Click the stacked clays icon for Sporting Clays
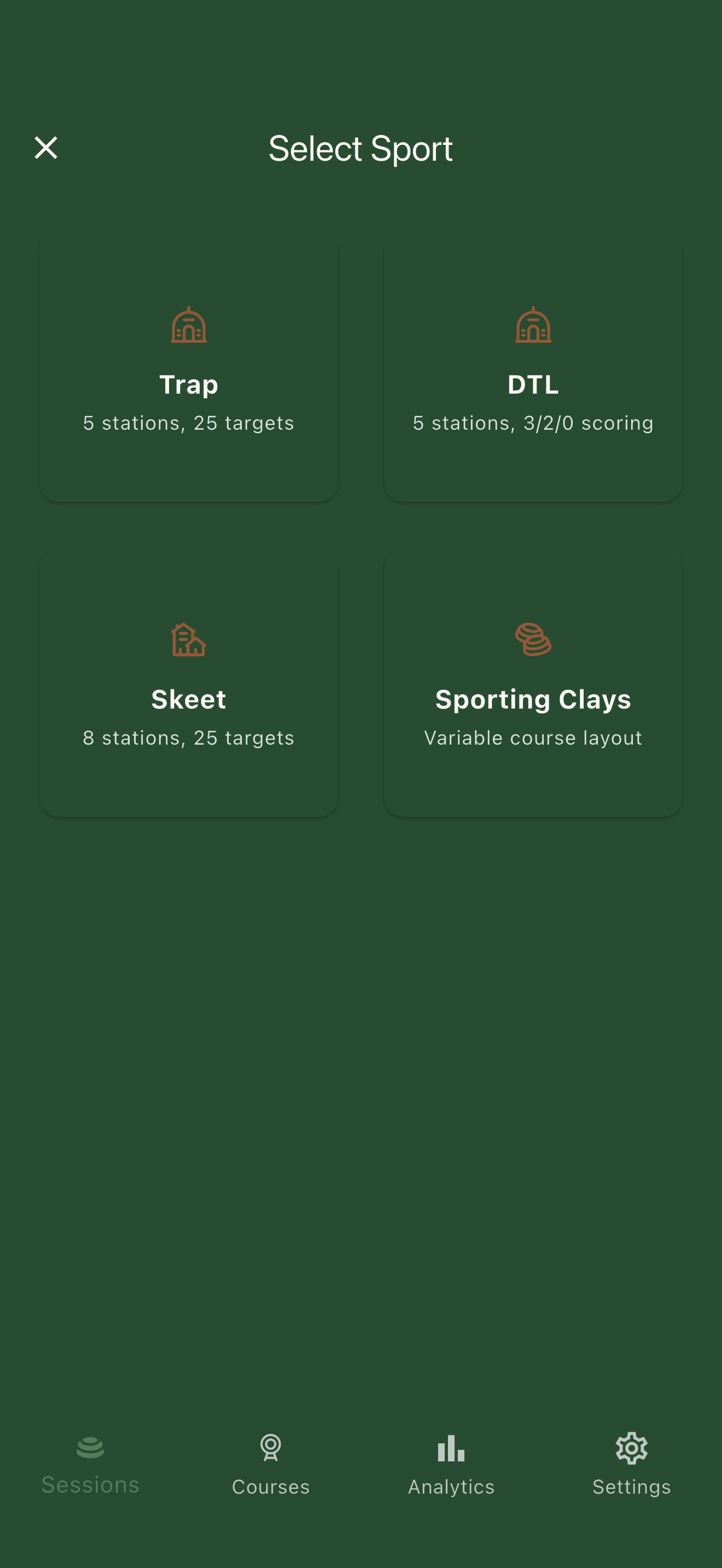The image size is (722, 1568). pyautogui.click(x=533, y=639)
